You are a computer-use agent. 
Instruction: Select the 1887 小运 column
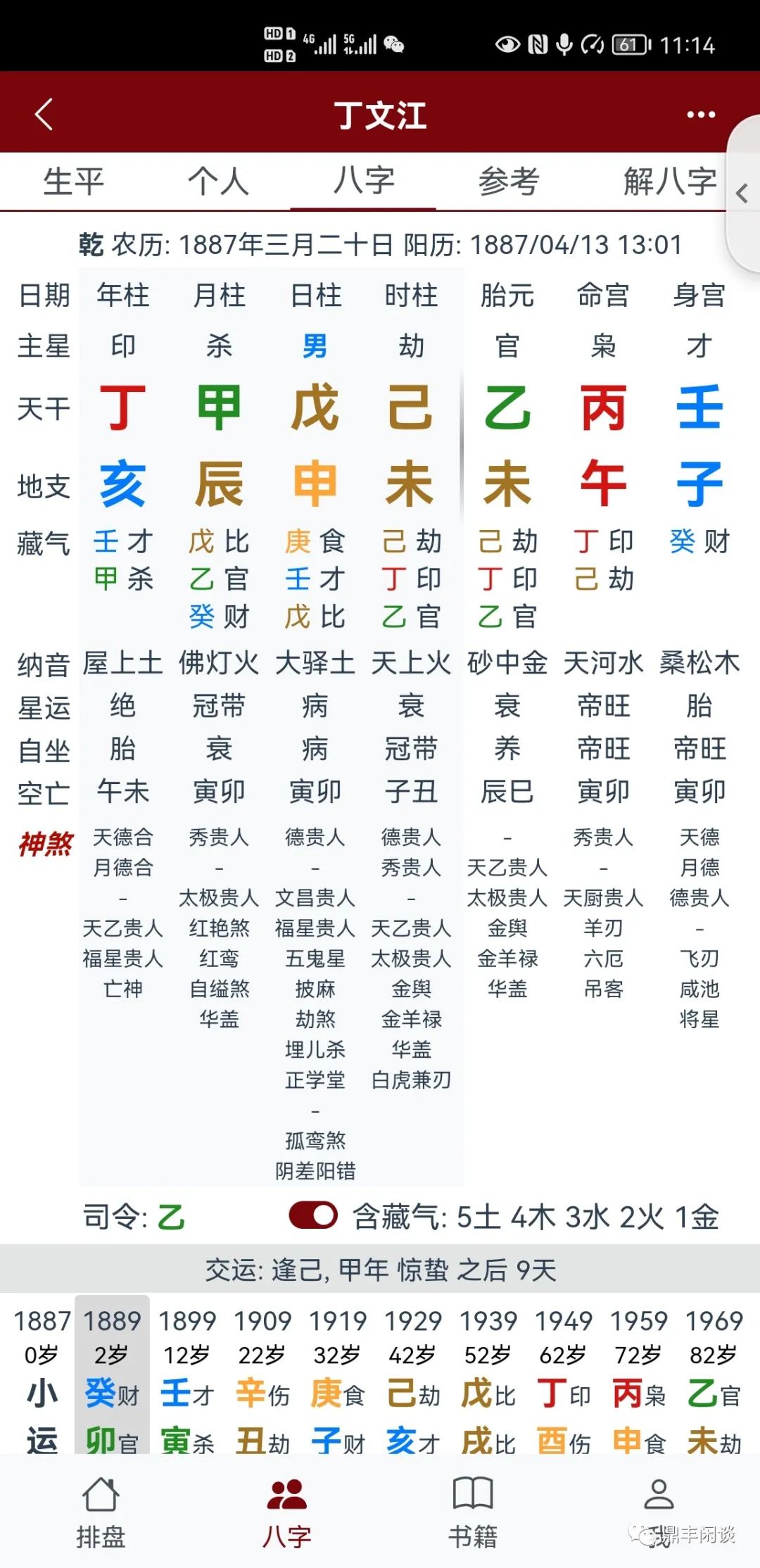click(41, 1376)
